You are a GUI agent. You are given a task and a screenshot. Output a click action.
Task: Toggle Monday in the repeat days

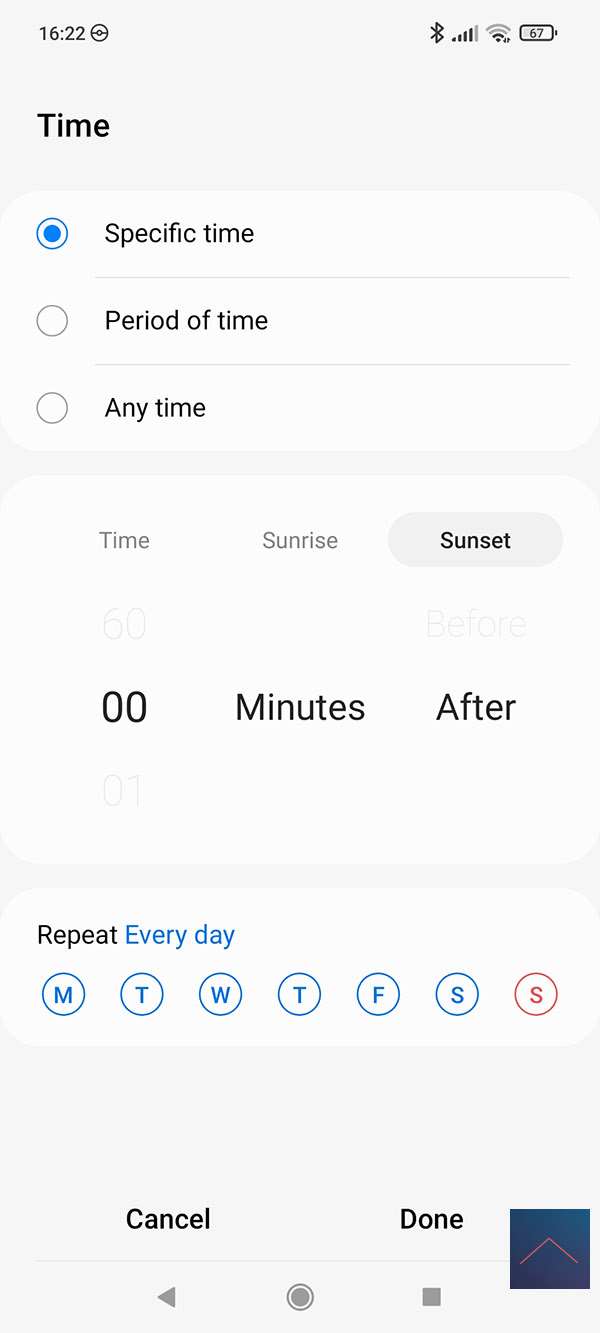(x=64, y=995)
